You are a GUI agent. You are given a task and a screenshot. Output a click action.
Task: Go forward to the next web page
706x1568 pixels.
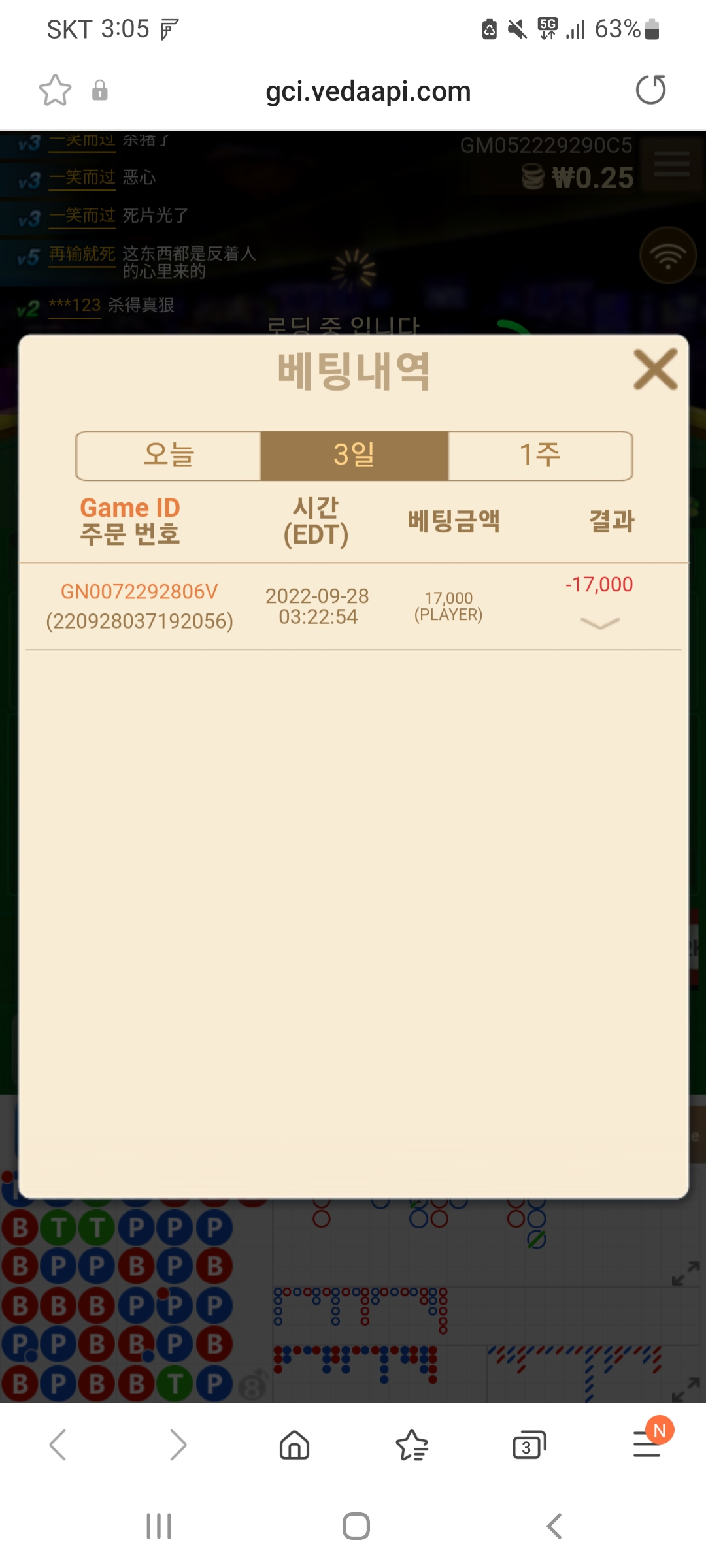177,1445
